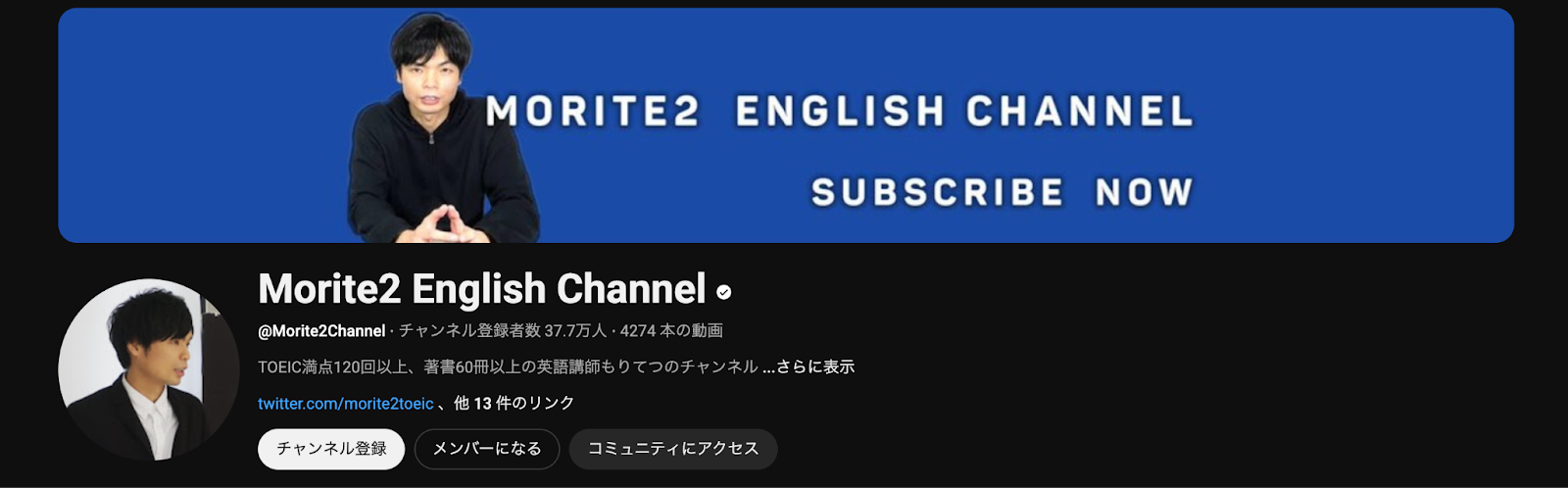Expand the description with さらに表示

tap(815, 367)
